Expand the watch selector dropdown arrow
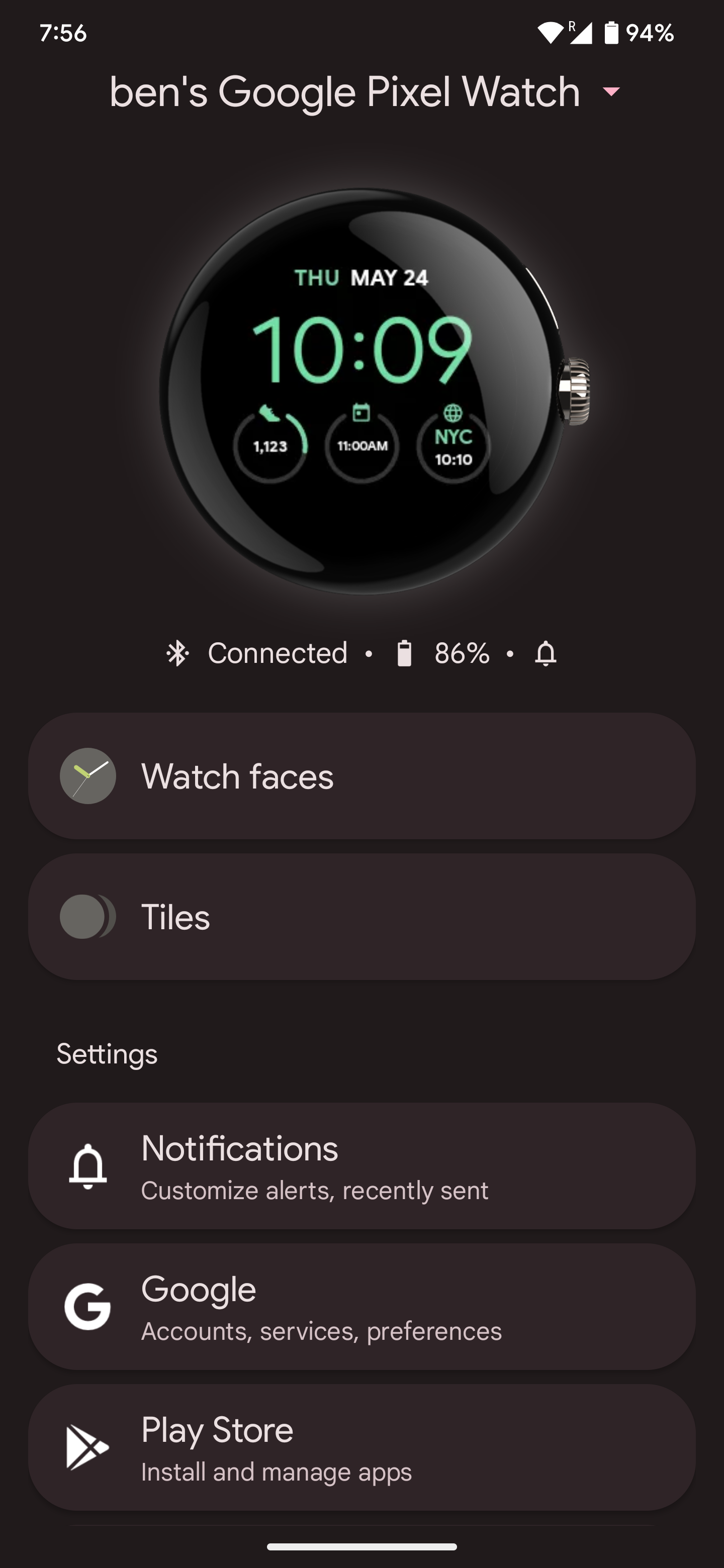The image size is (724, 1568). click(611, 92)
